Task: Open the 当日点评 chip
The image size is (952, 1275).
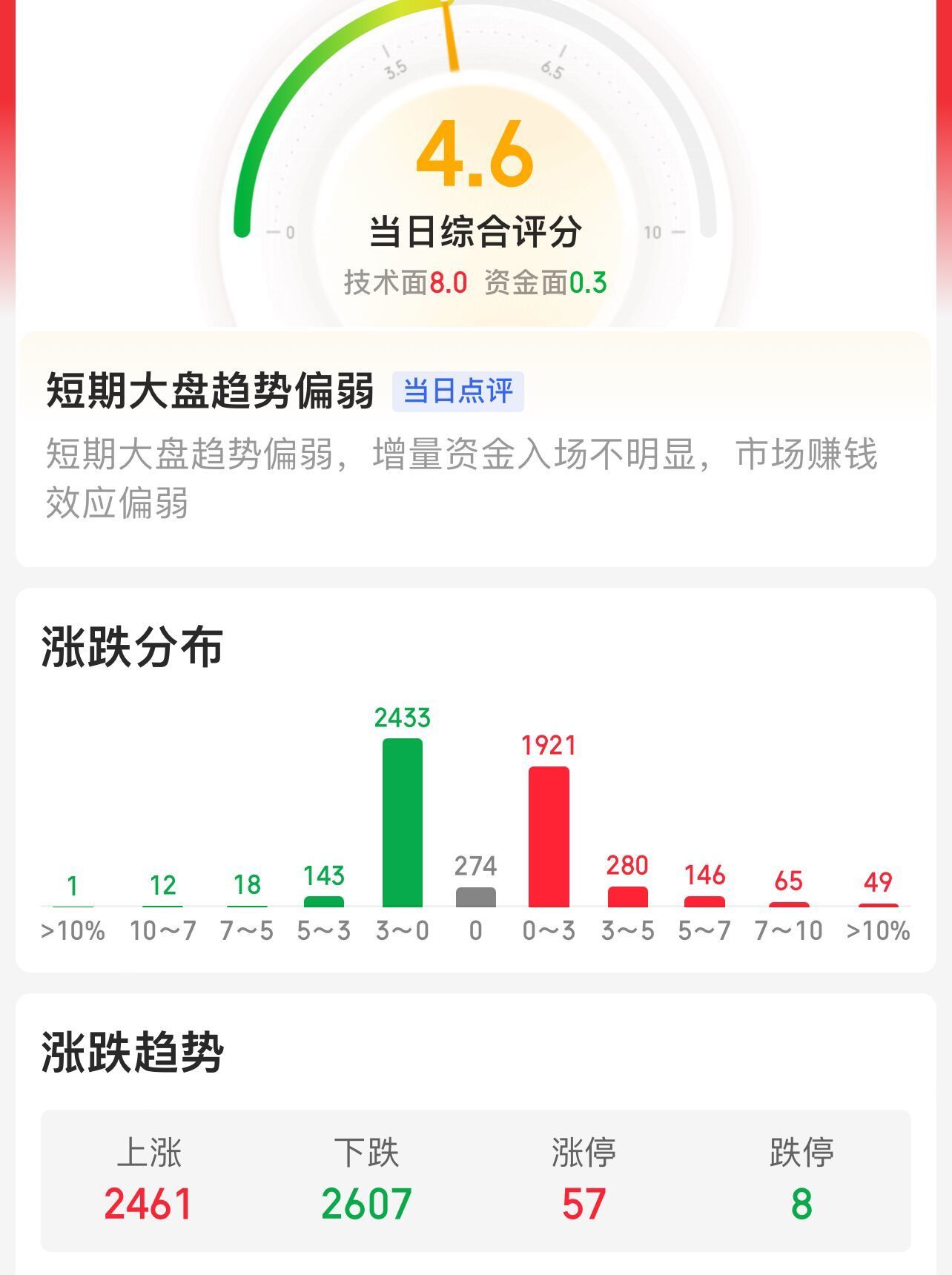Action: (457, 391)
